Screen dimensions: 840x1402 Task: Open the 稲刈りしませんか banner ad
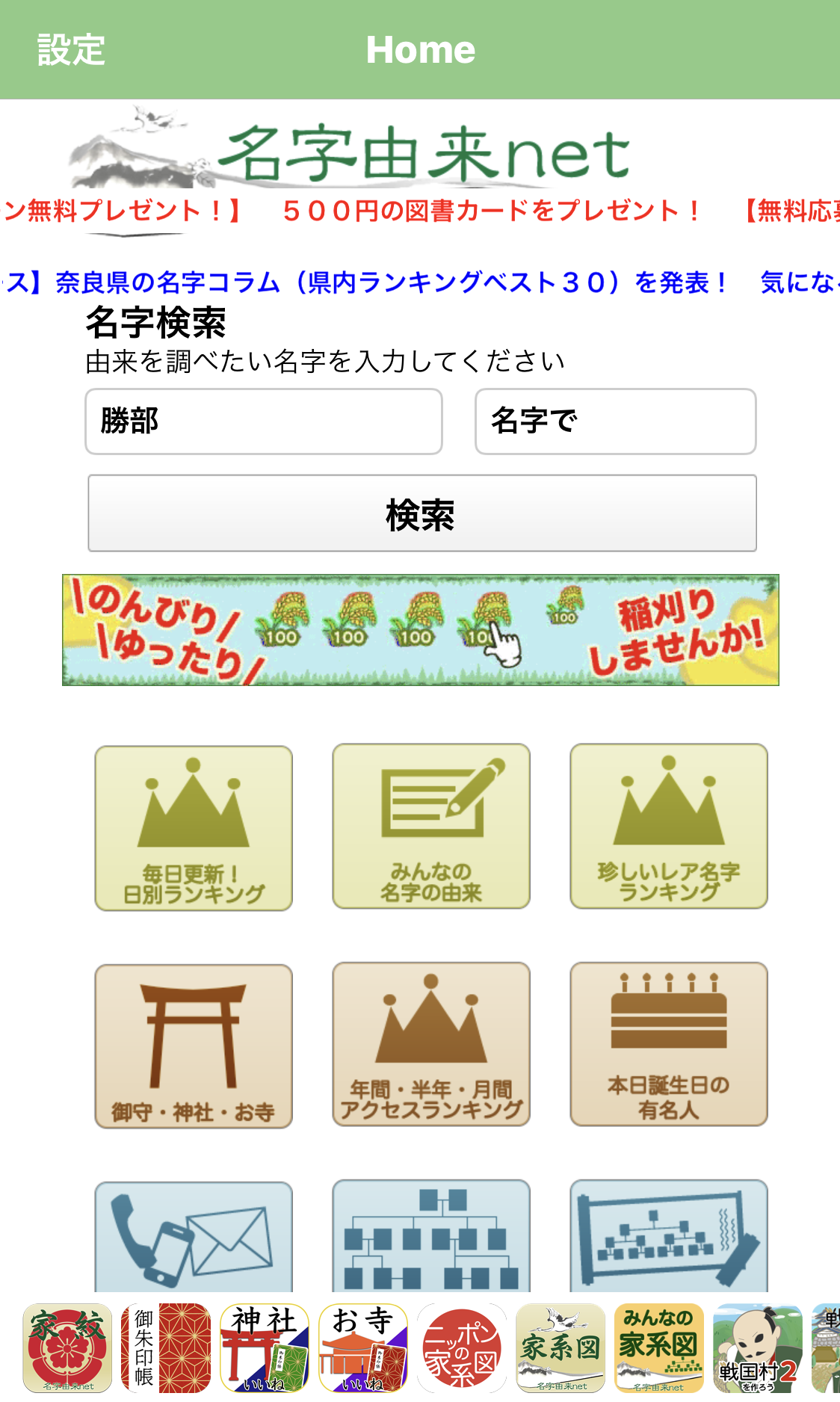(x=421, y=630)
